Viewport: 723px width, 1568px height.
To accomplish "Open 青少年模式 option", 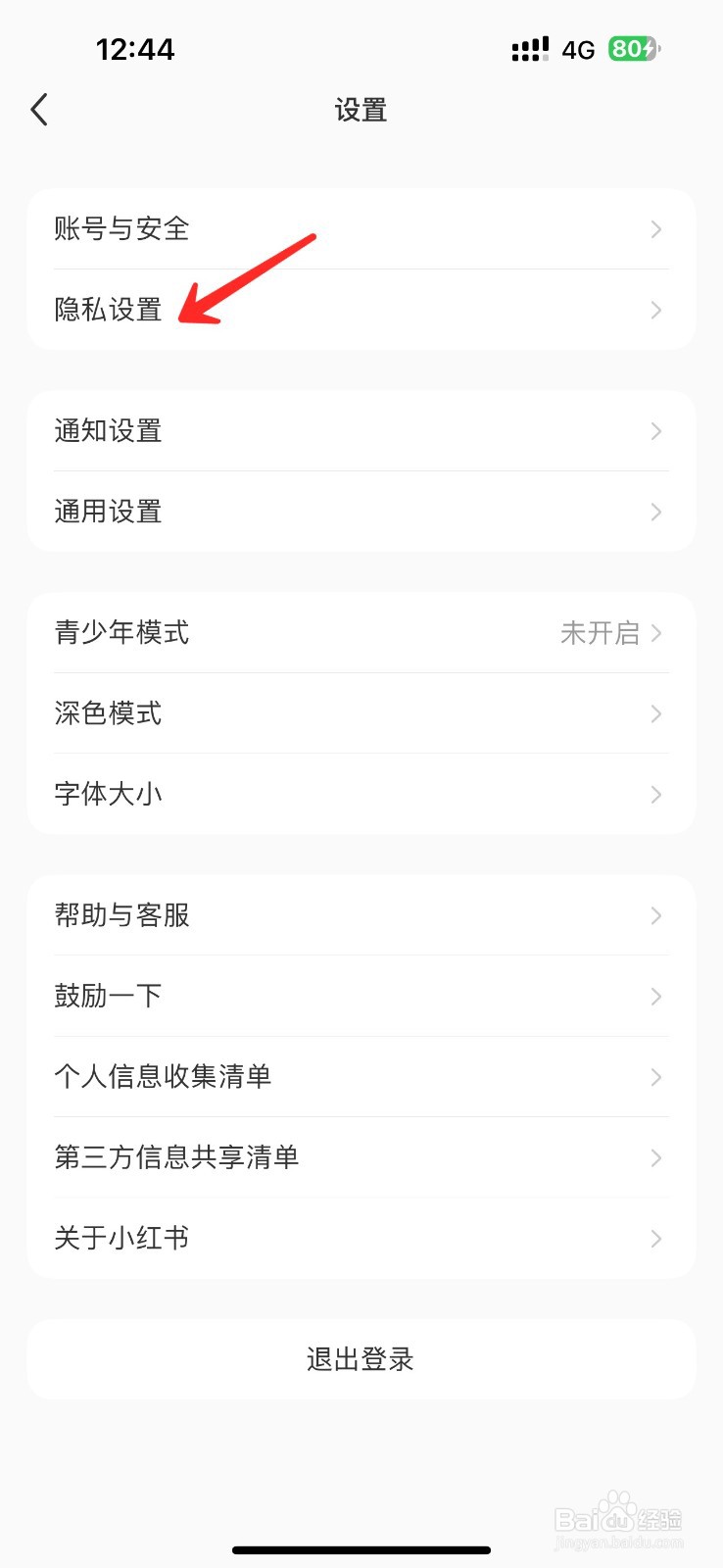I will (x=361, y=633).
